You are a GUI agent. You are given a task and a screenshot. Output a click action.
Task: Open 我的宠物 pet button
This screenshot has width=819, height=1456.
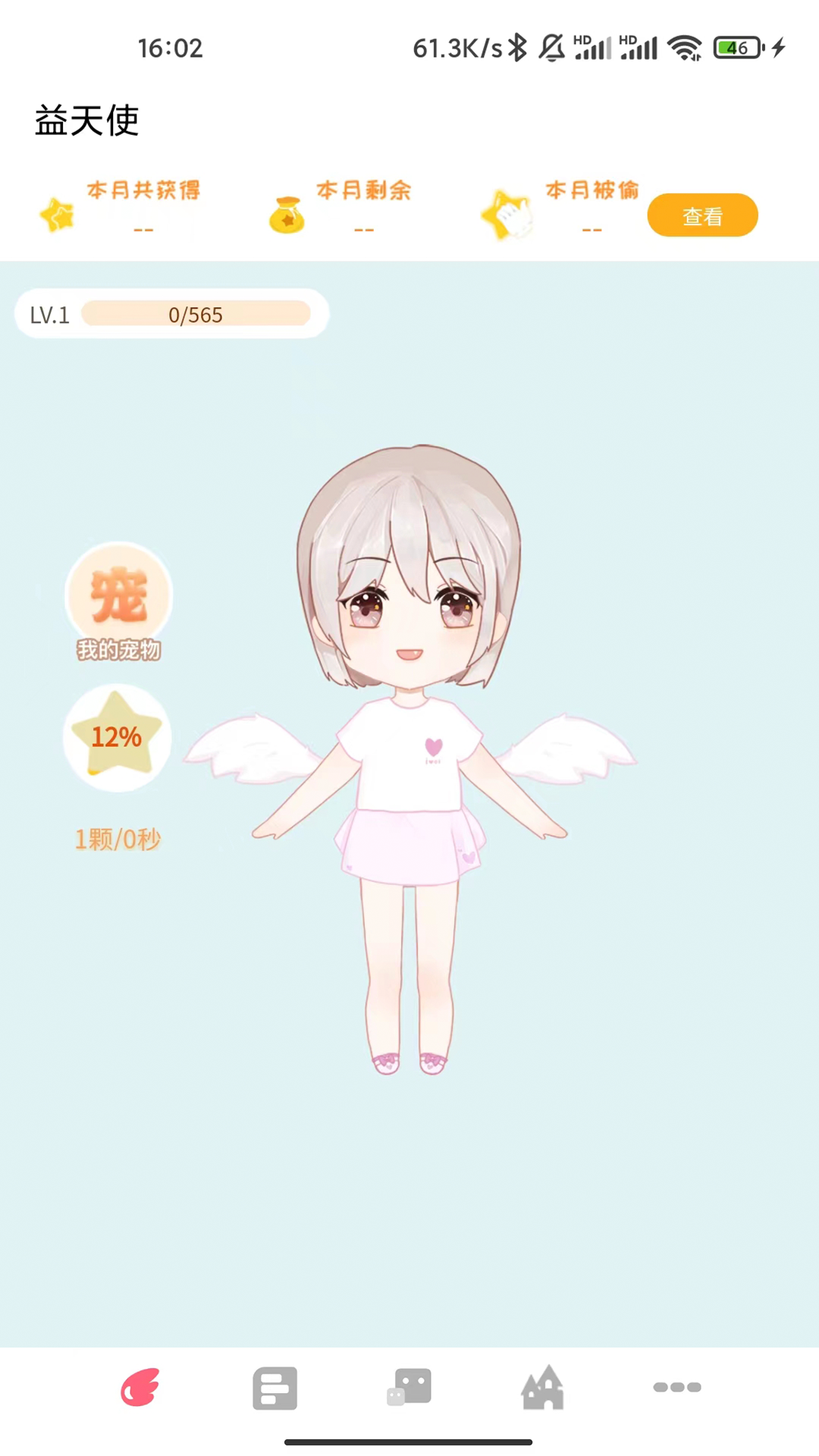point(119,599)
